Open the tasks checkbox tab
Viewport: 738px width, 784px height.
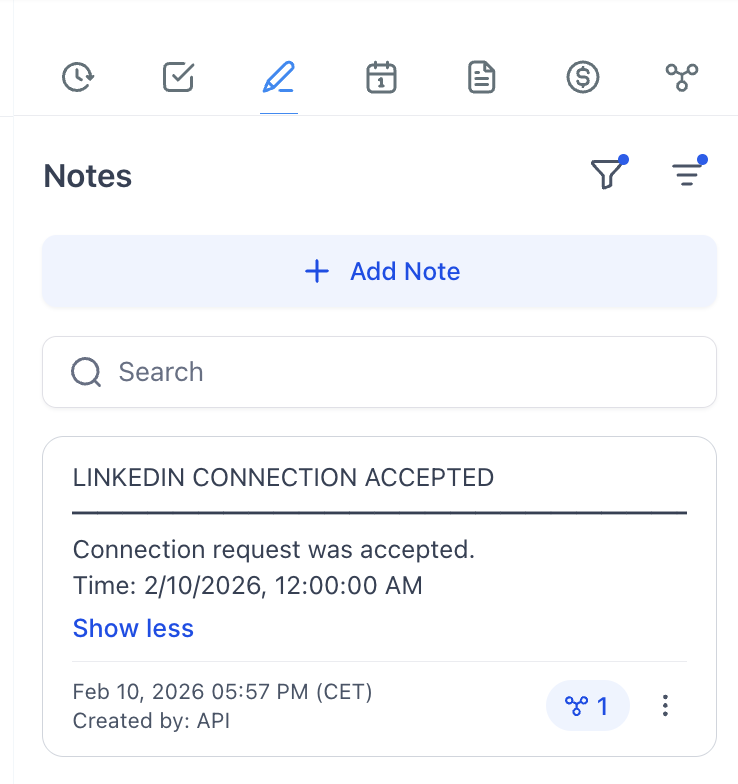click(x=178, y=77)
